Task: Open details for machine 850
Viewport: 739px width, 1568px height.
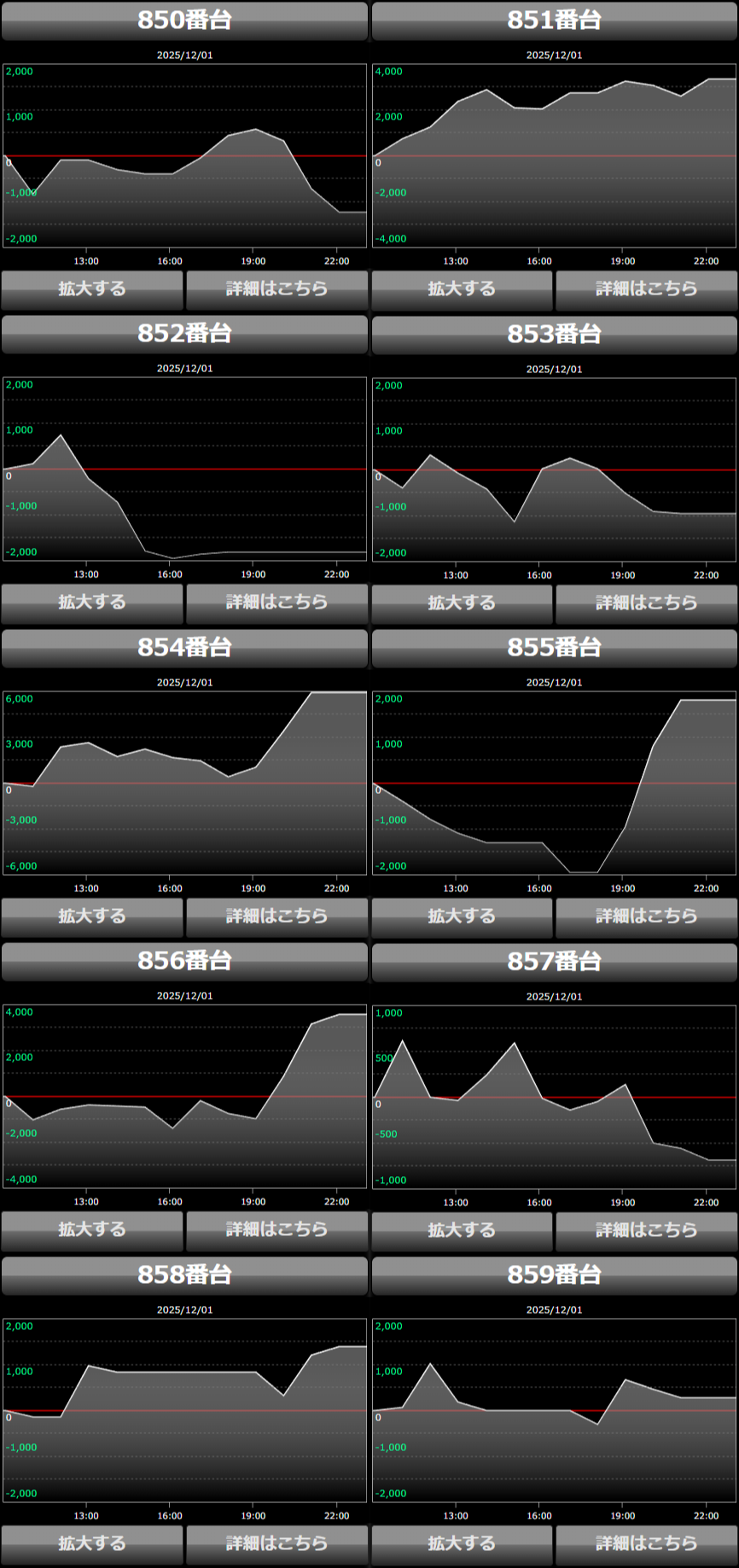Action: point(276,289)
